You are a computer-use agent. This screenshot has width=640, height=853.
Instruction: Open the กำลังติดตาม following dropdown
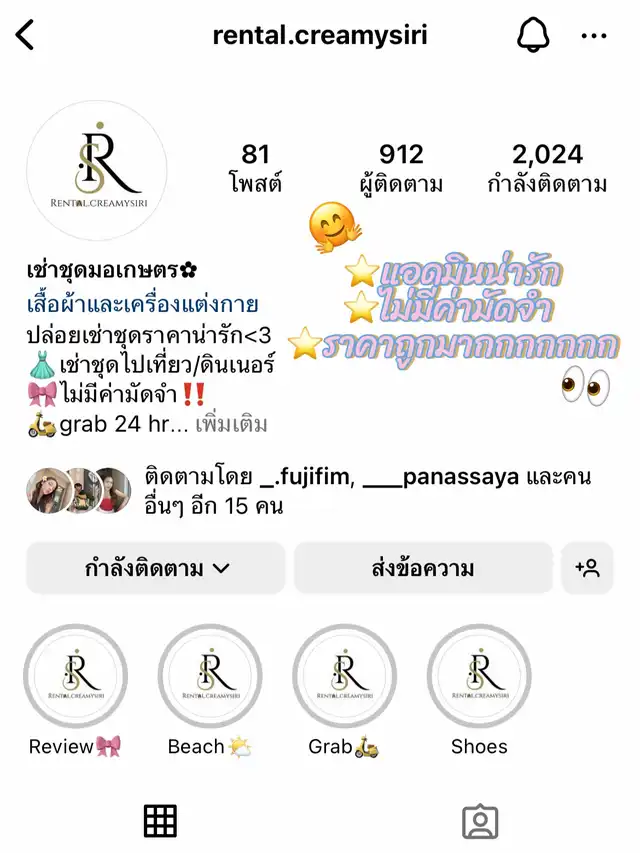tap(157, 569)
